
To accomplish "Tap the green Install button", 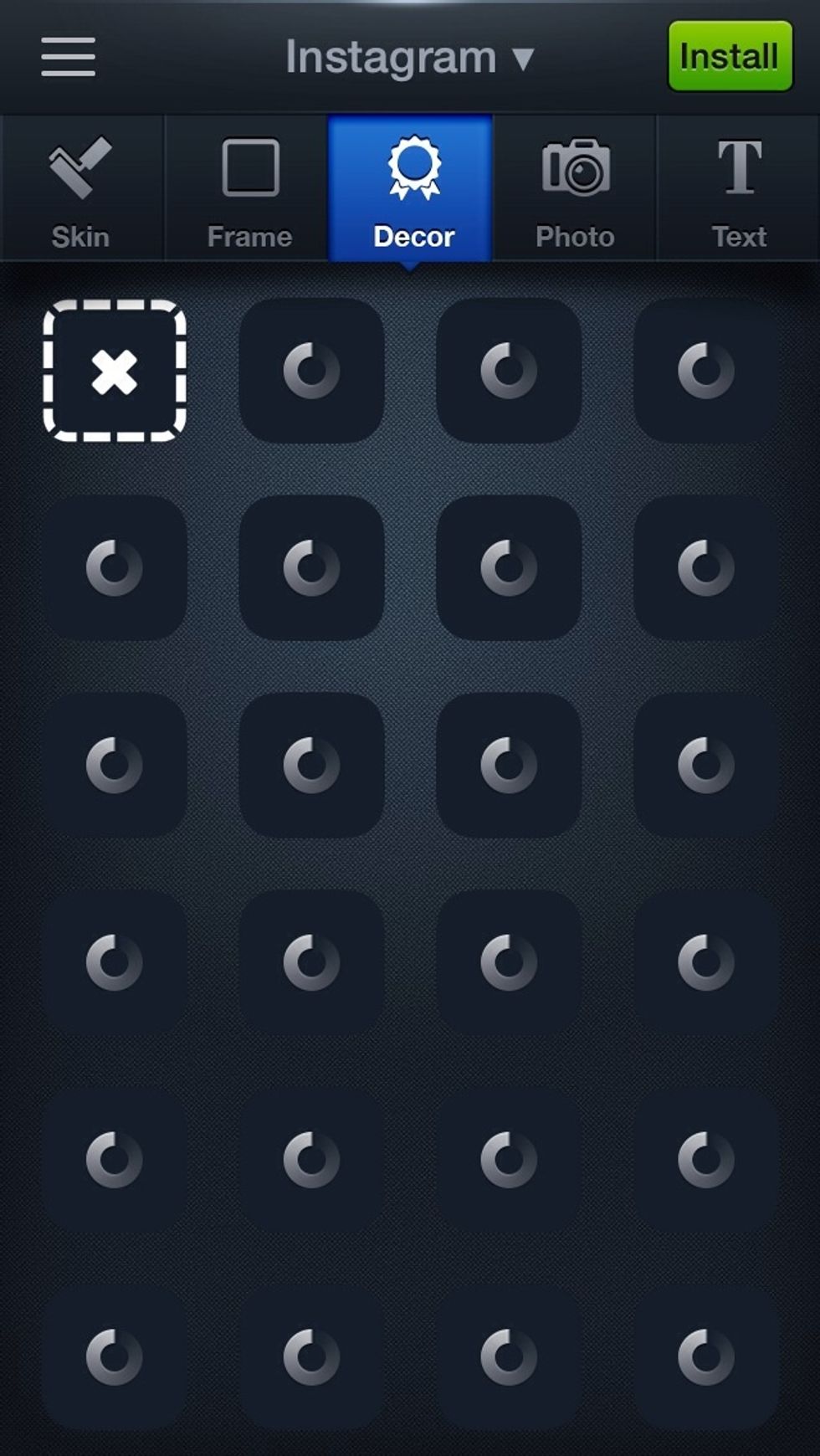I will (729, 56).
